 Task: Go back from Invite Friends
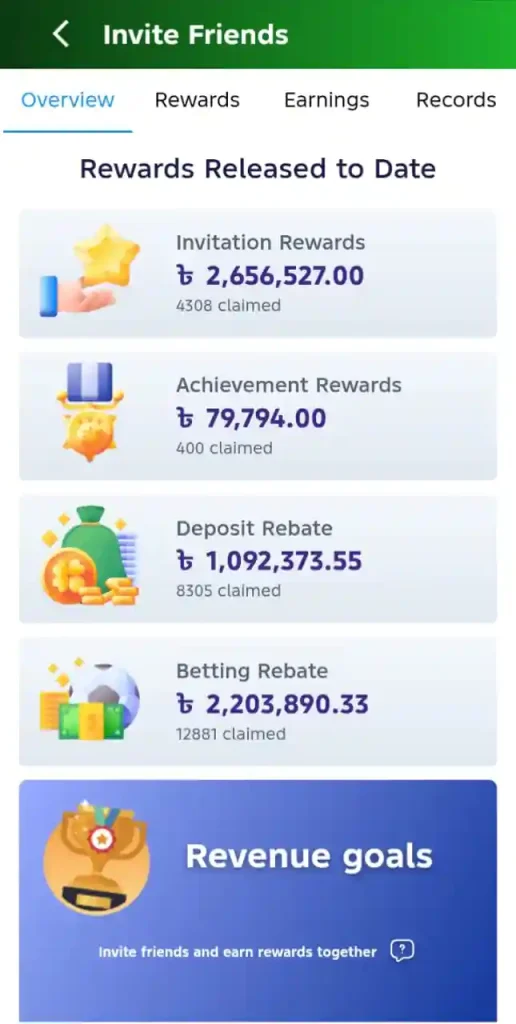pyautogui.click(x=61, y=34)
